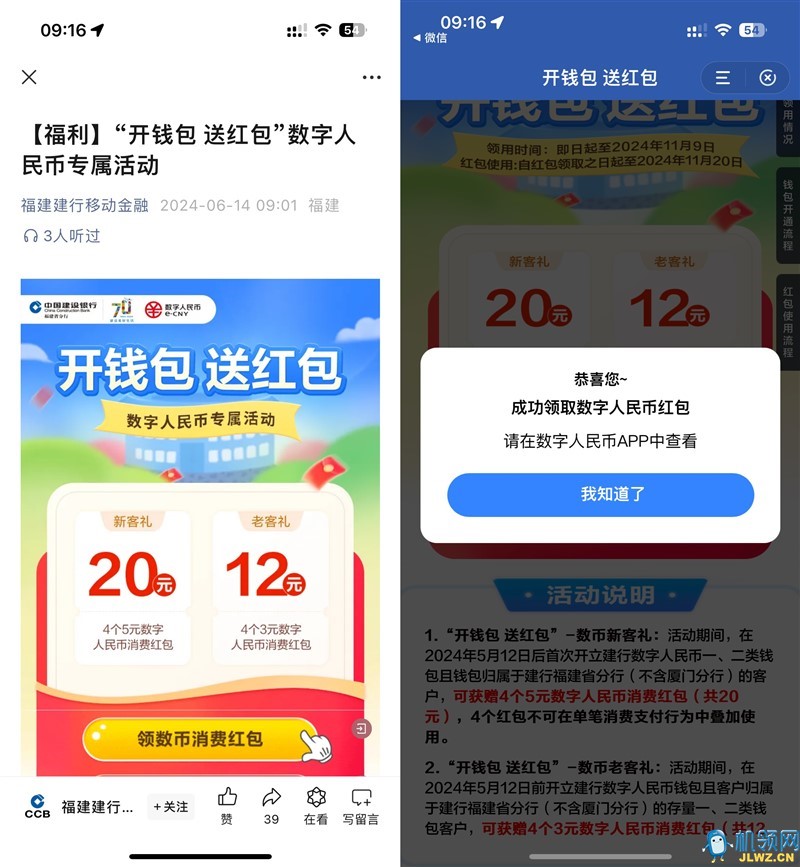Like the article with 赞 thumb icon
This screenshot has width=800, height=867.
click(x=228, y=805)
